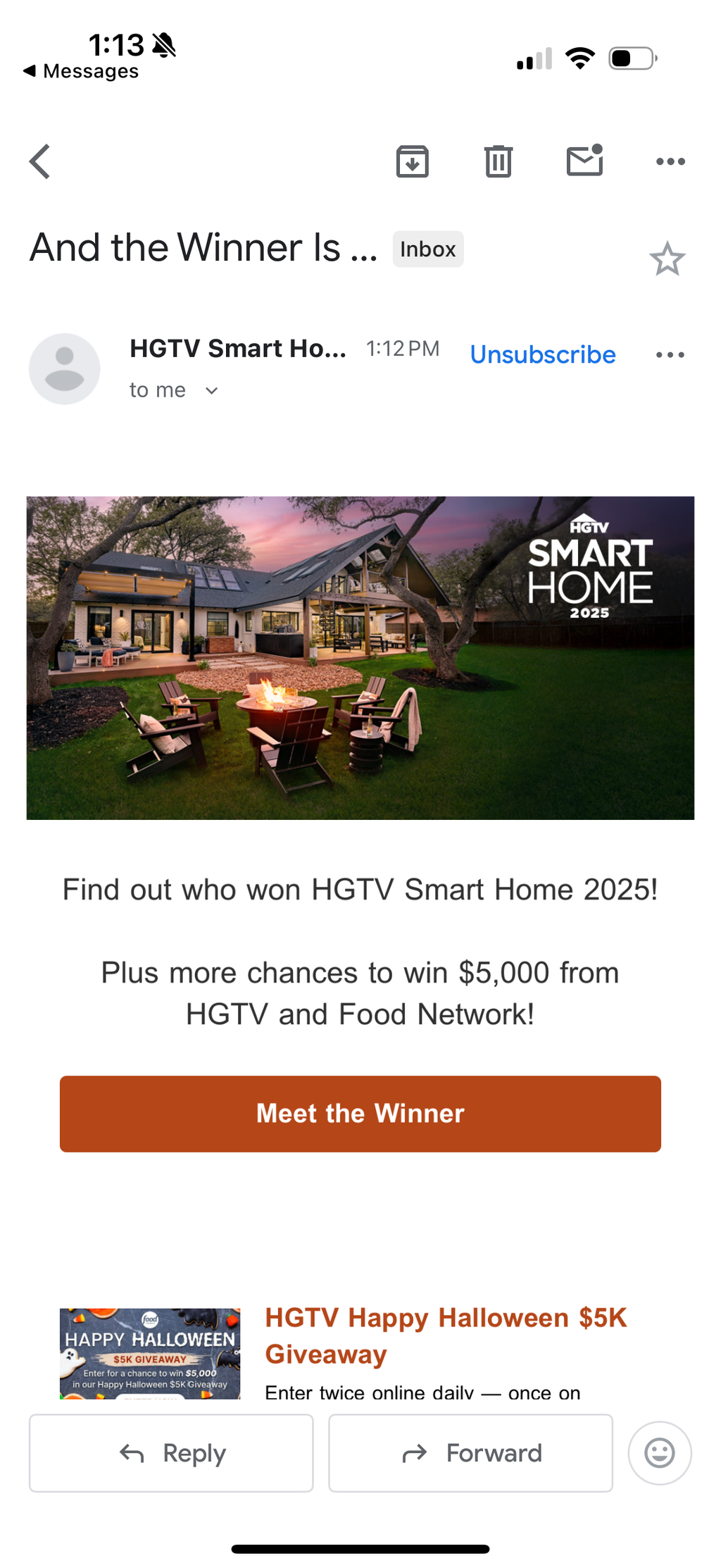This screenshot has width=721, height=1568.
Task: Forward this email
Action: point(470,1453)
